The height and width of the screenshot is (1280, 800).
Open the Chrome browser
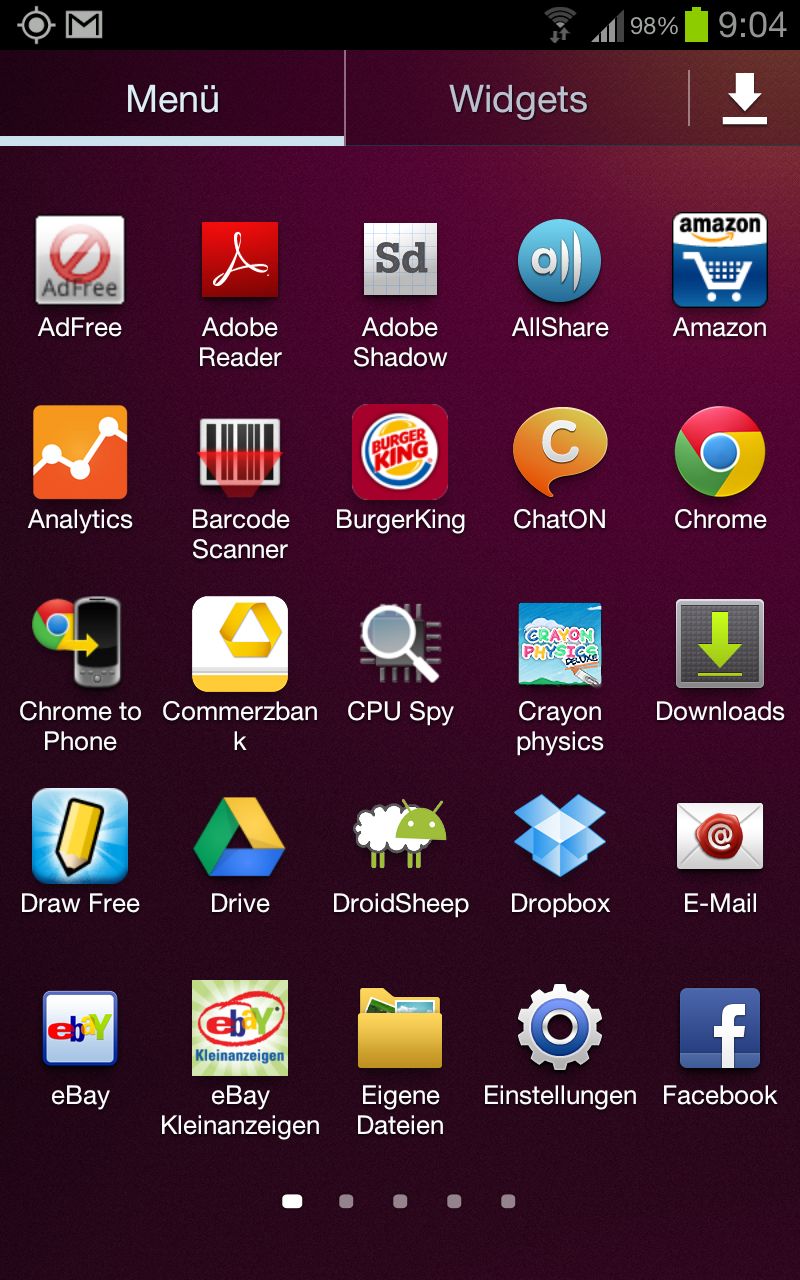[720, 452]
